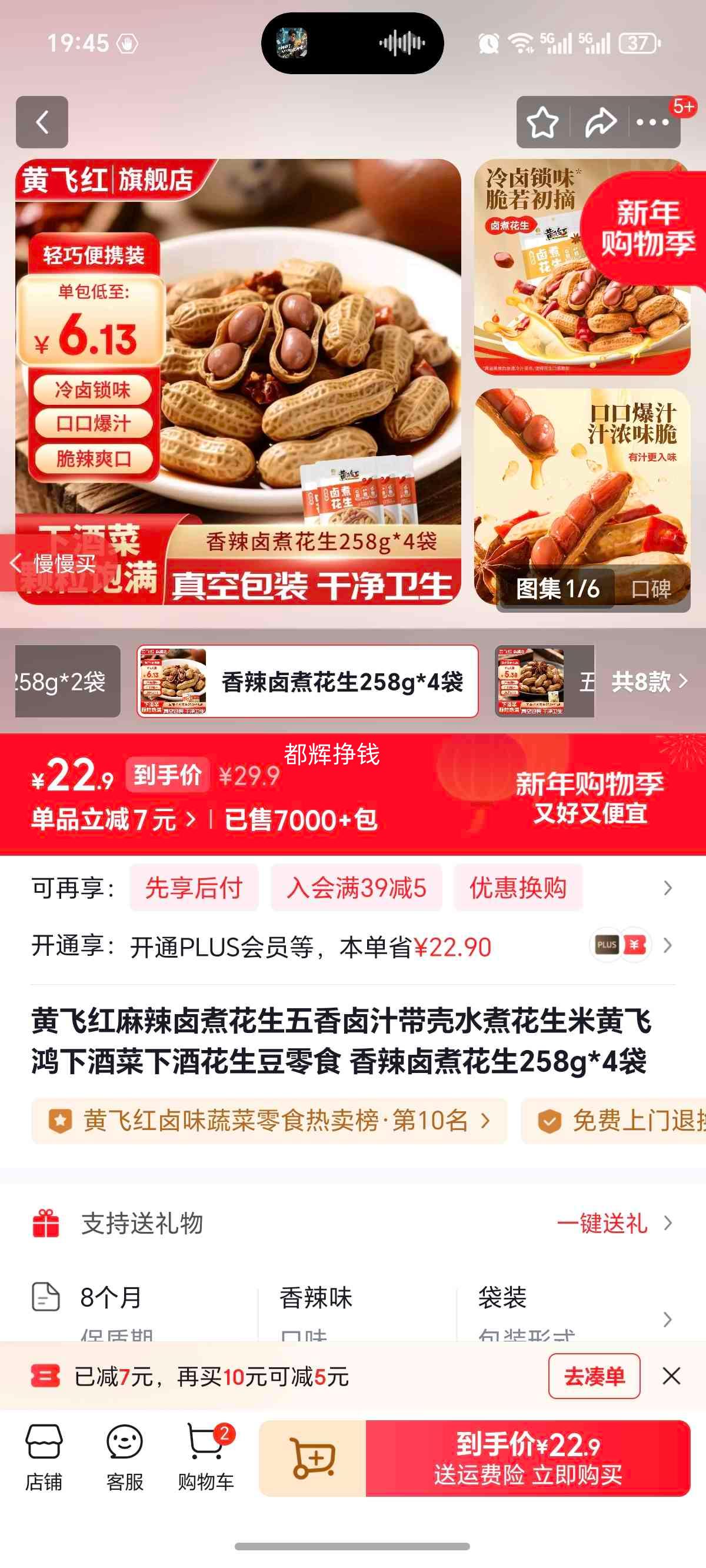Open the 图集1/6 gallery tab
706x1568 pixels.
555,588
